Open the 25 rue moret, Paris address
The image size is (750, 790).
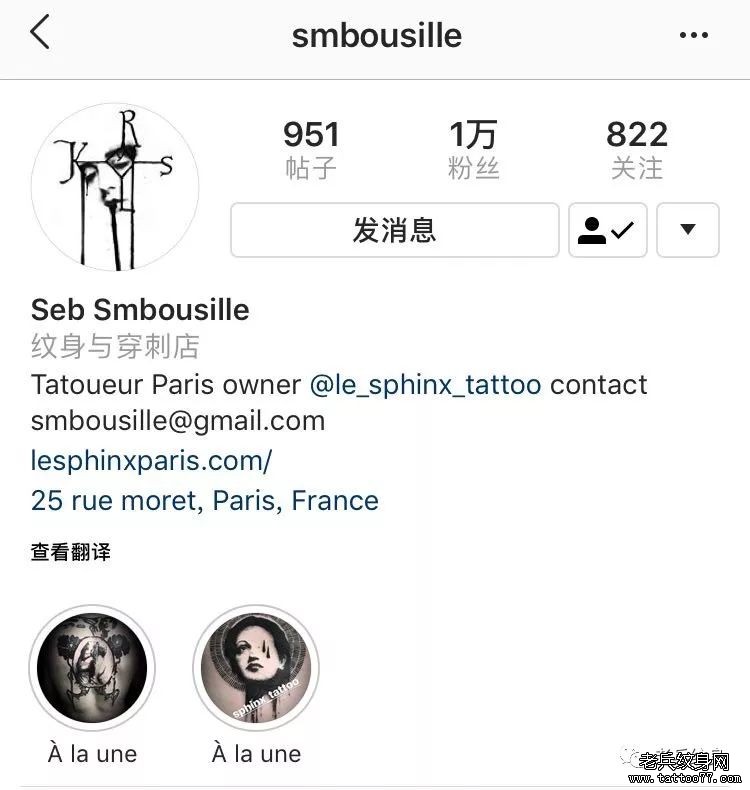click(205, 500)
